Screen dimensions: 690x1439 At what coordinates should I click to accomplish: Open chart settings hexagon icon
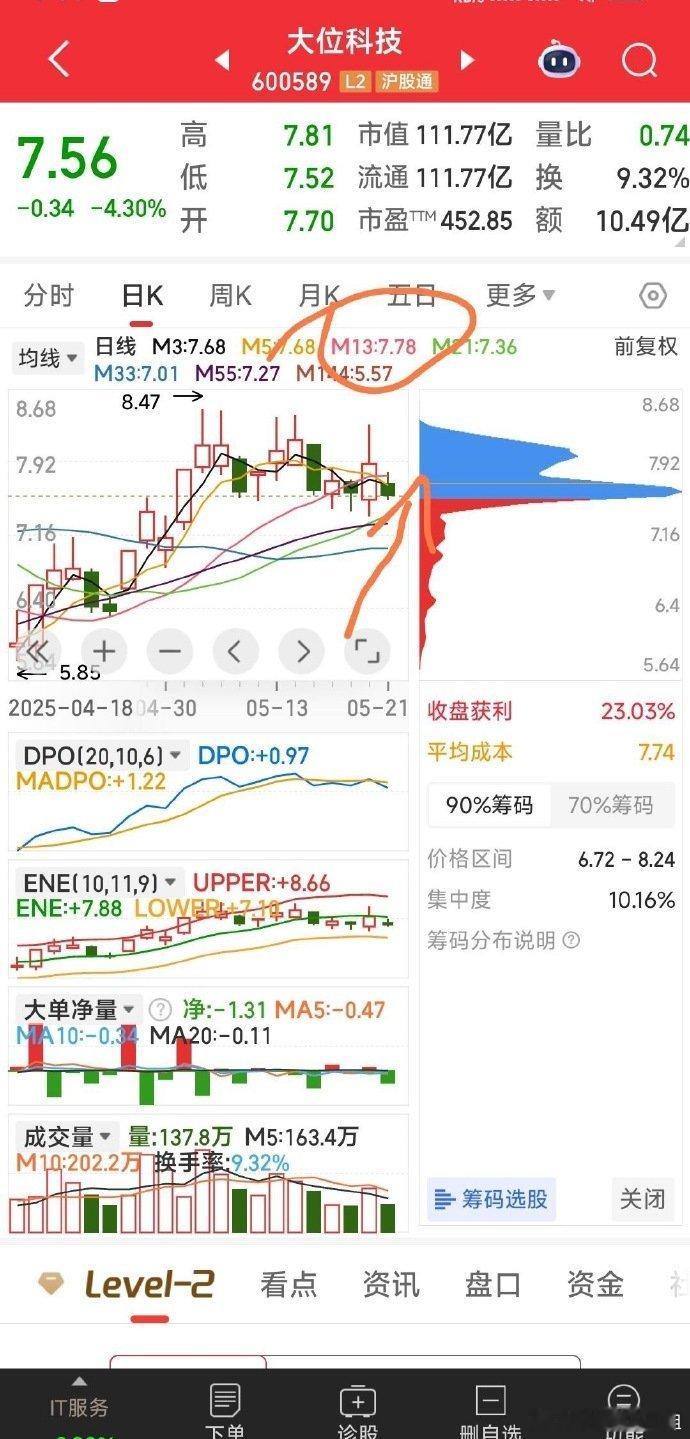[x=652, y=296]
